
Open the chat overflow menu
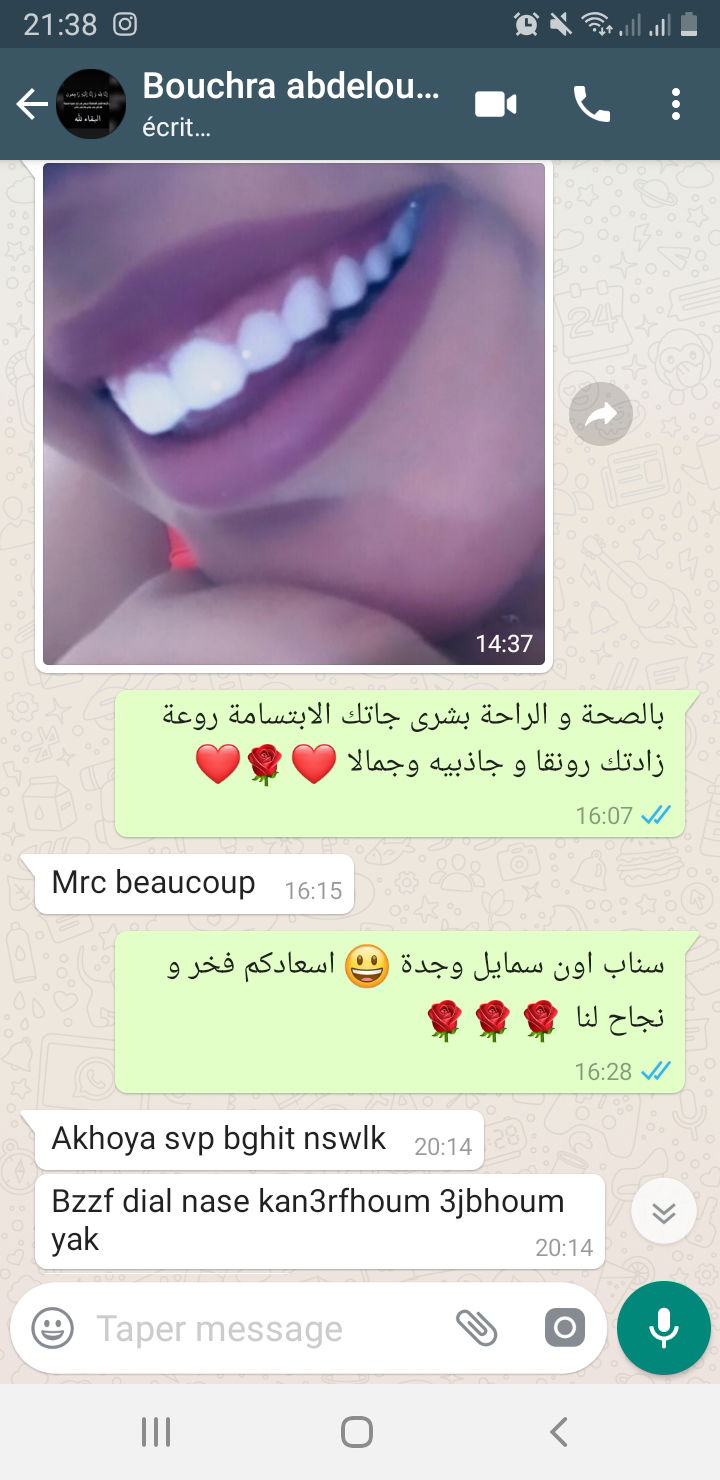coord(676,104)
